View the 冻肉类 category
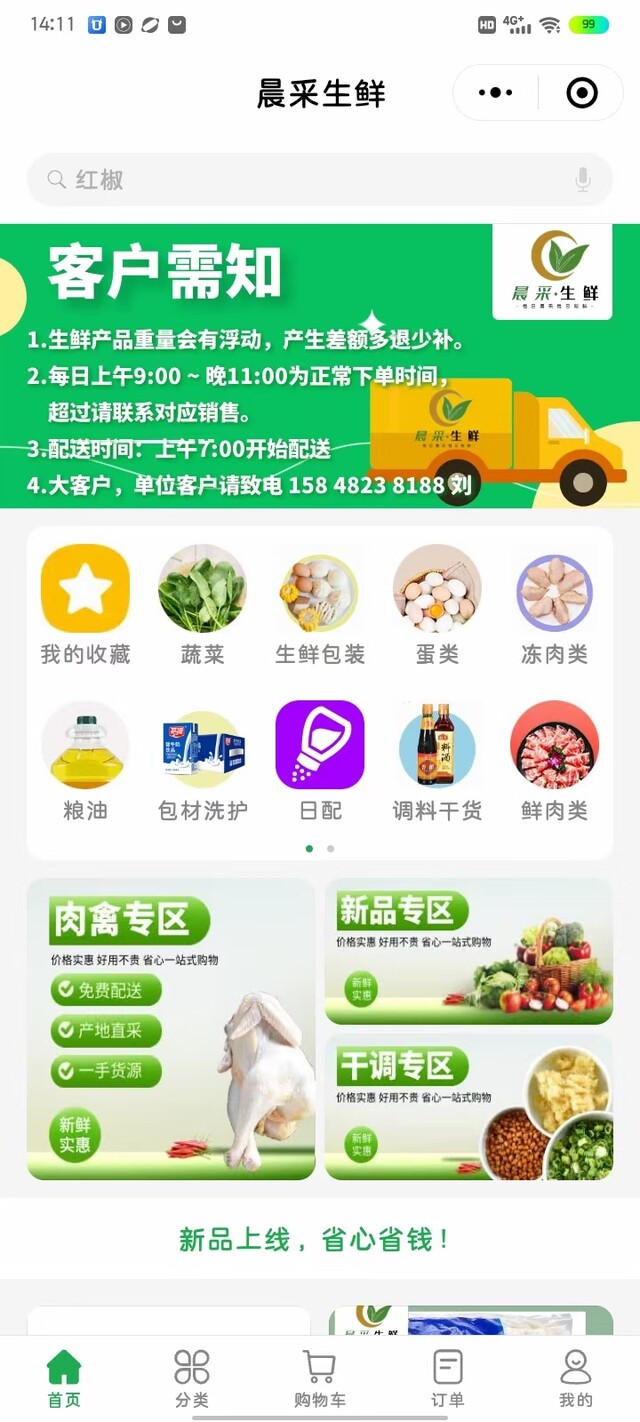The image size is (640, 1422). tap(554, 604)
